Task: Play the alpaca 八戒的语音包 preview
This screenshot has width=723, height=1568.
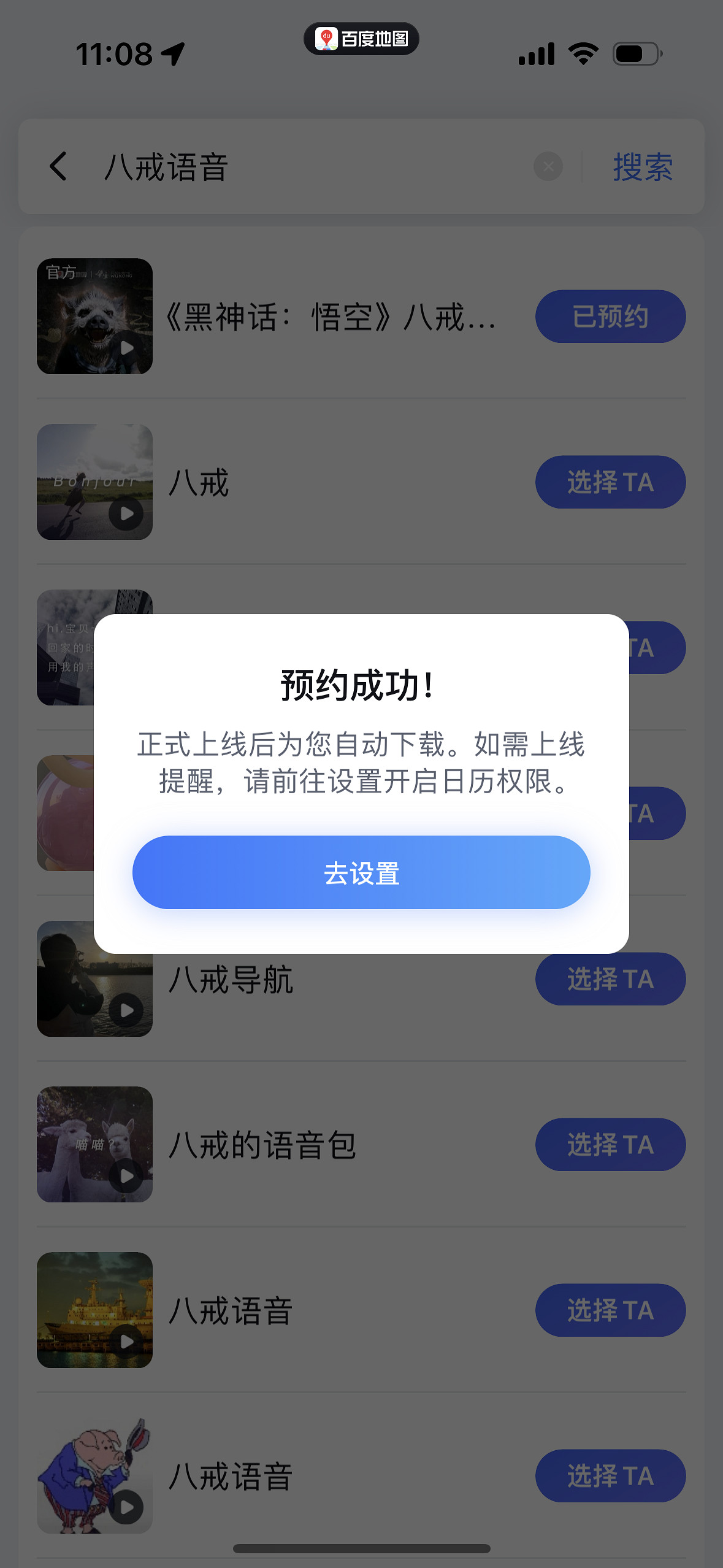Action: [x=128, y=1176]
